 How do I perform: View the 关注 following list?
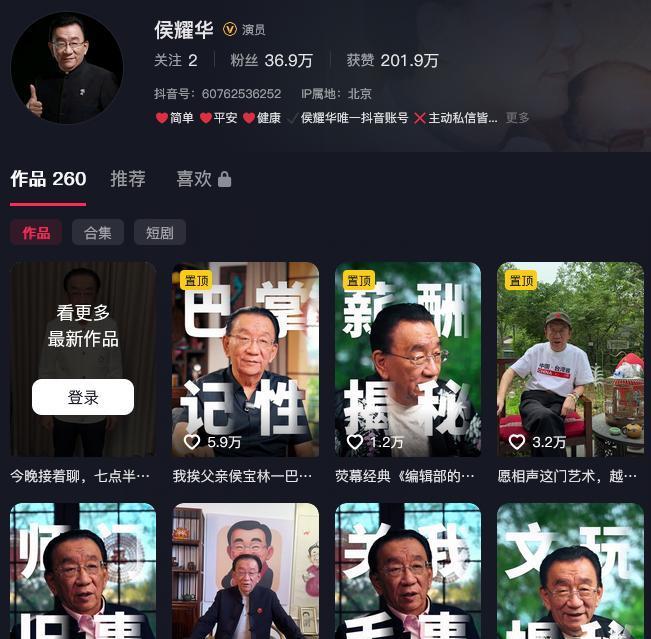click(x=175, y=60)
